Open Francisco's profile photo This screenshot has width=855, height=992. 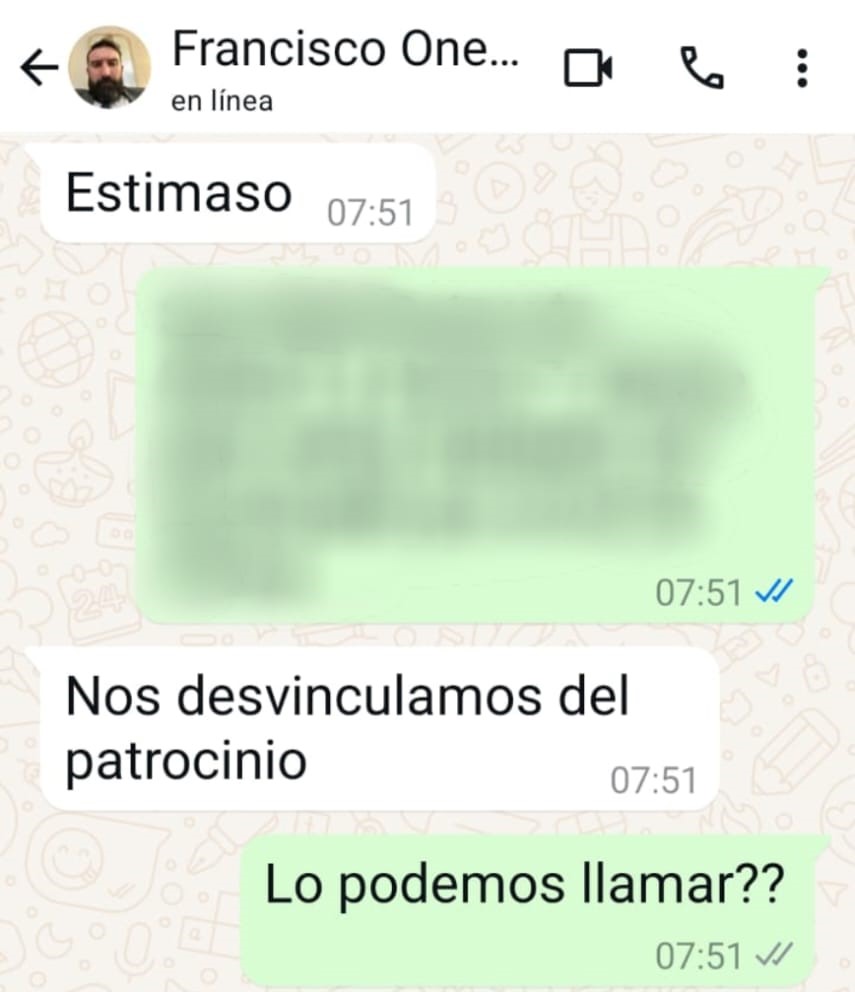click(x=109, y=67)
